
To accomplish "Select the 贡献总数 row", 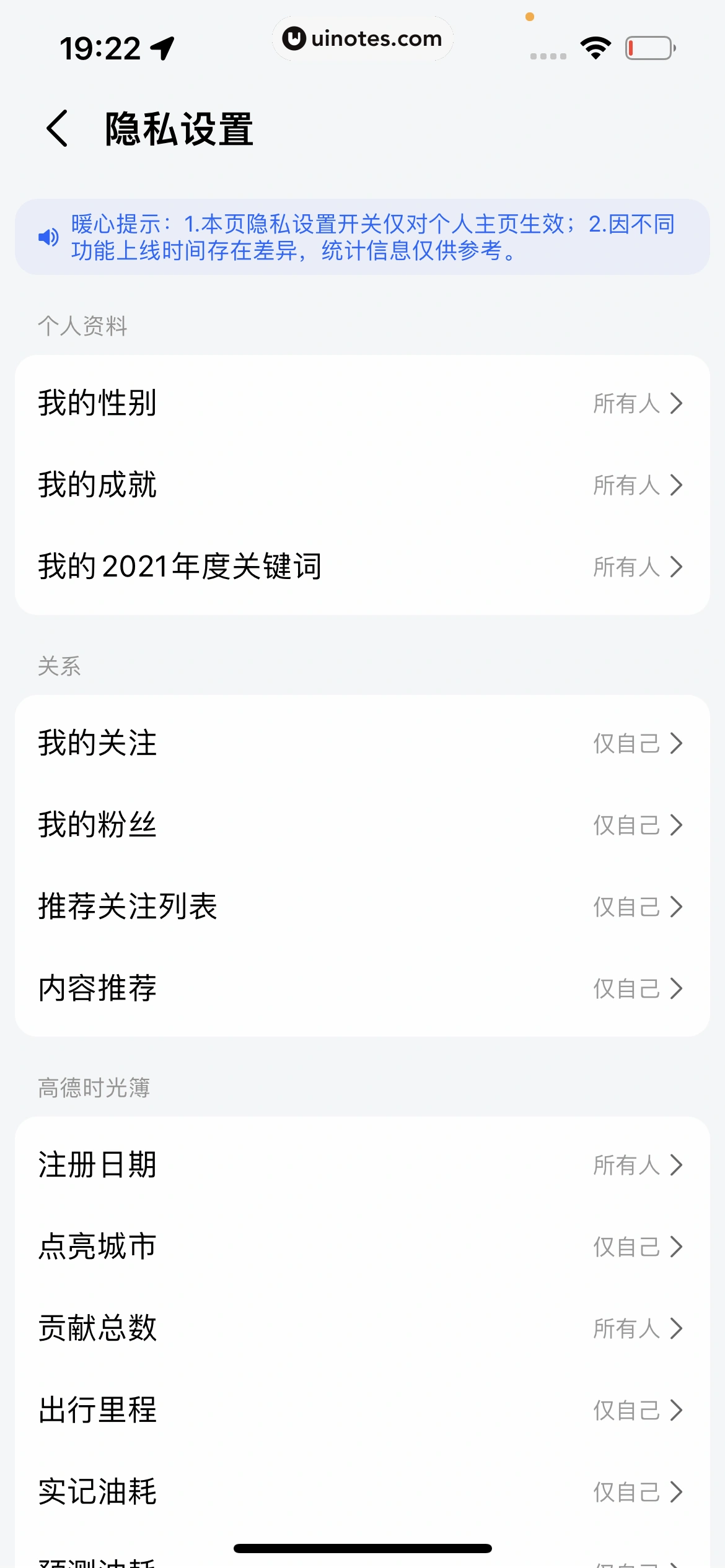I will point(362,1328).
